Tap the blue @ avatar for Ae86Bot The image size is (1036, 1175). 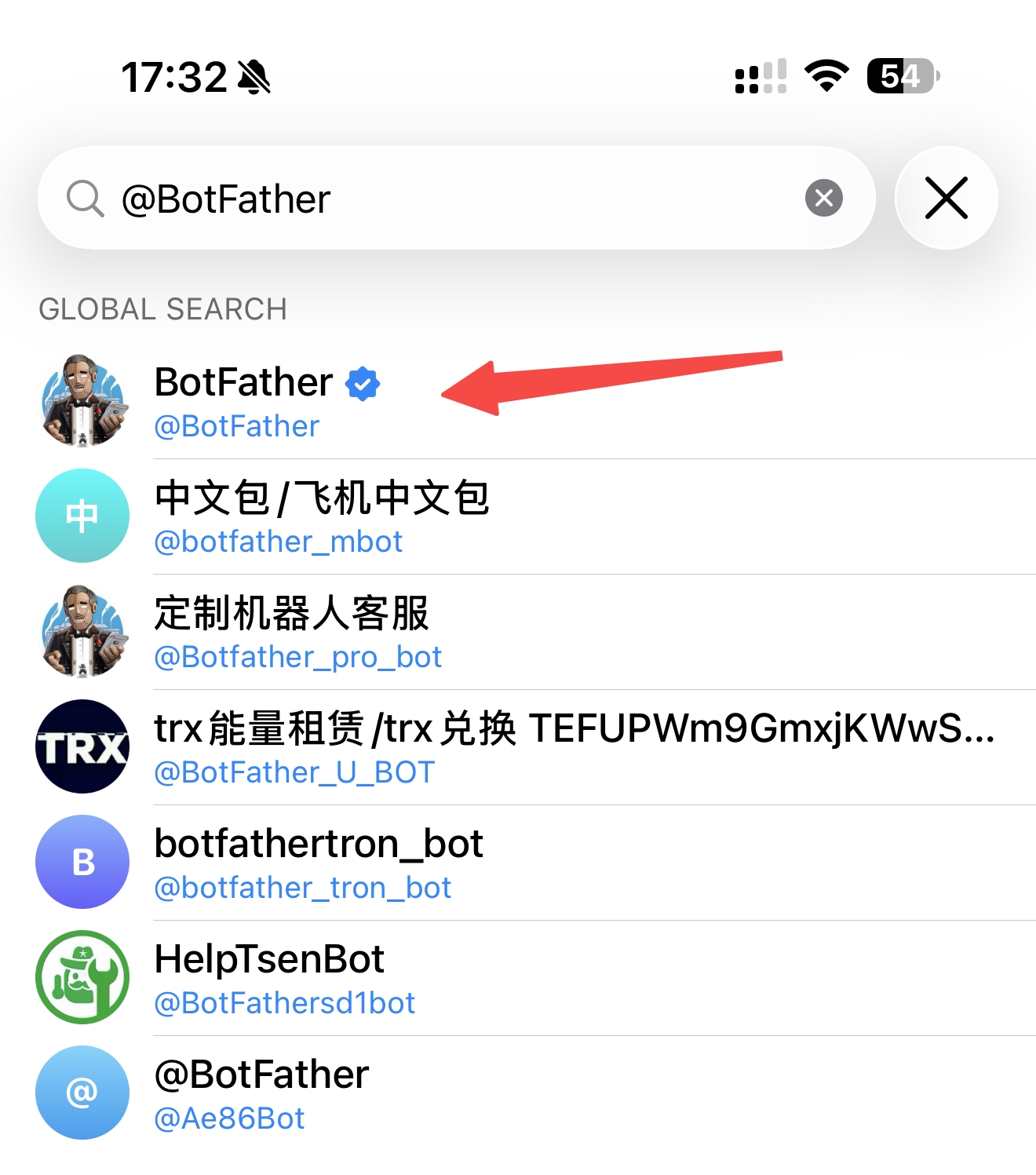82,1093
